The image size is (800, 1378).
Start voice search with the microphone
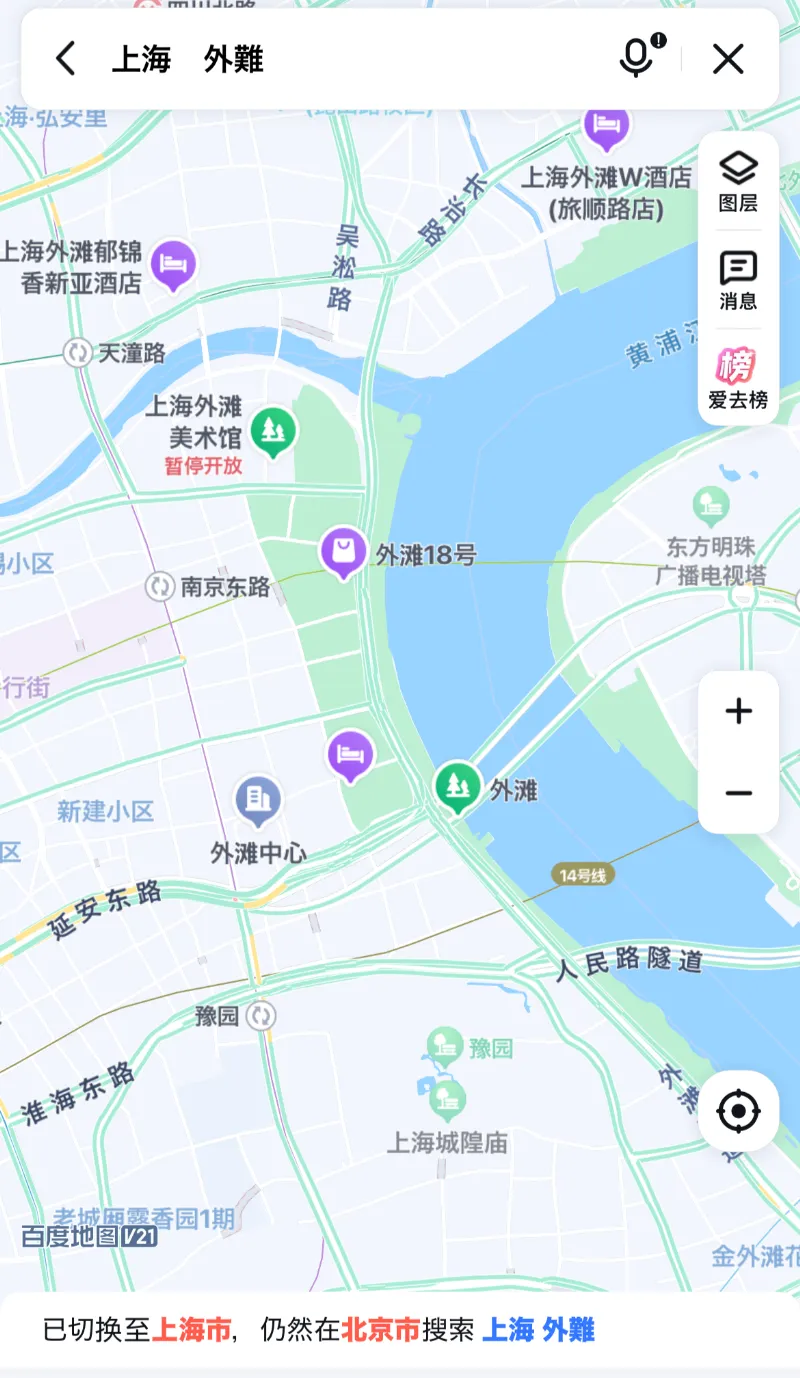pyautogui.click(x=636, y=58)
